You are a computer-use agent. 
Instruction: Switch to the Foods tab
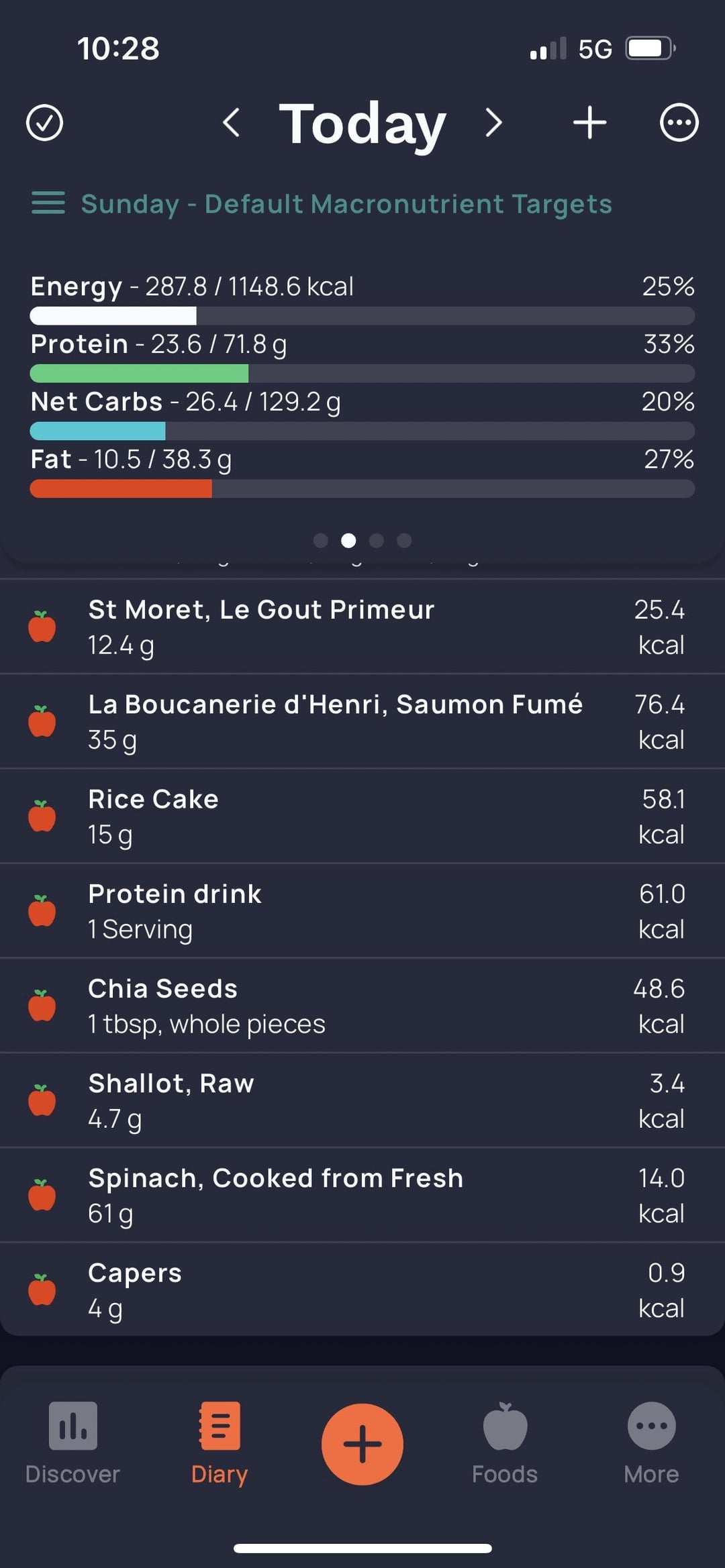(x=505, y=1443)
